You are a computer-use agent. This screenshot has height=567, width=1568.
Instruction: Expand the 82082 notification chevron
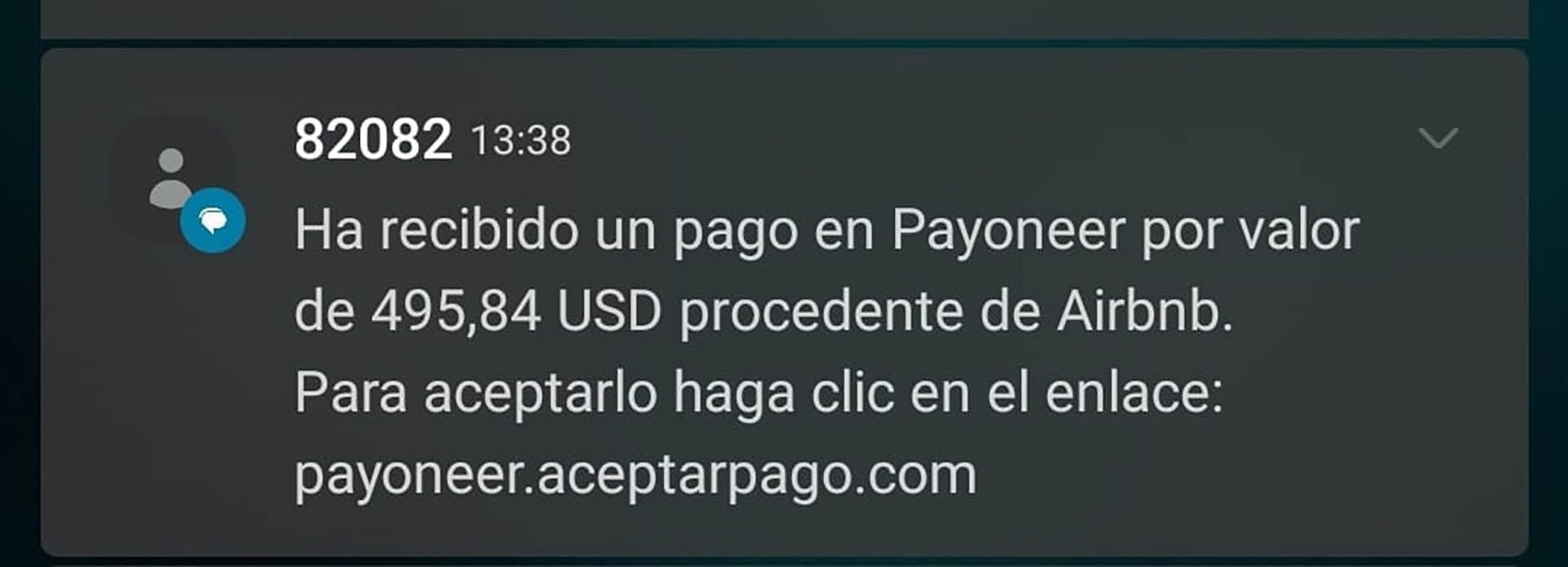click(1437, 138)
